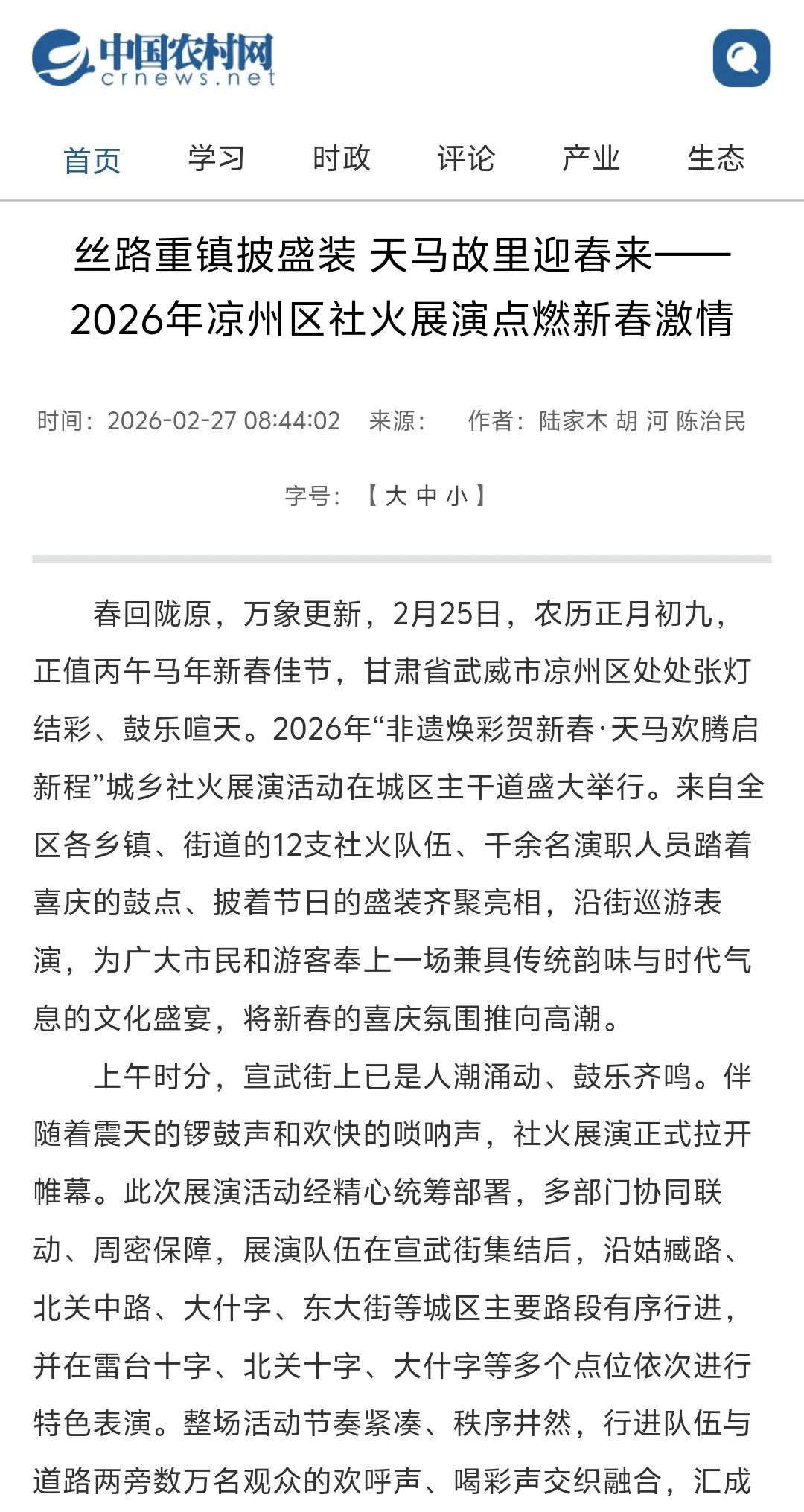The height and width of the screenshot is (1512, 804).
Task: Select the 小 font size
Action: tap(456, 496)
